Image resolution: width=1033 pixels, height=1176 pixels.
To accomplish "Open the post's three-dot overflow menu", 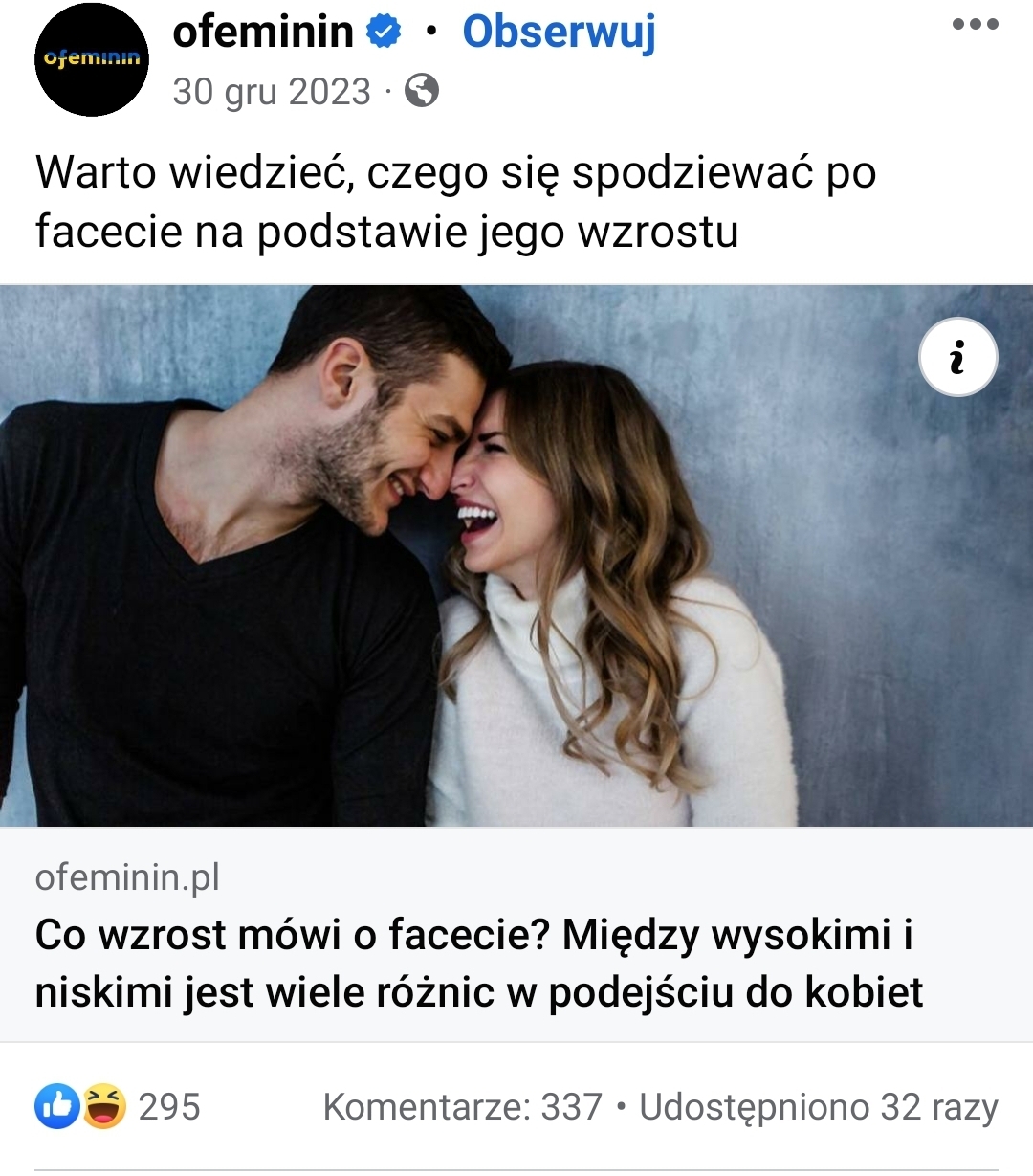I will point(975,26).
